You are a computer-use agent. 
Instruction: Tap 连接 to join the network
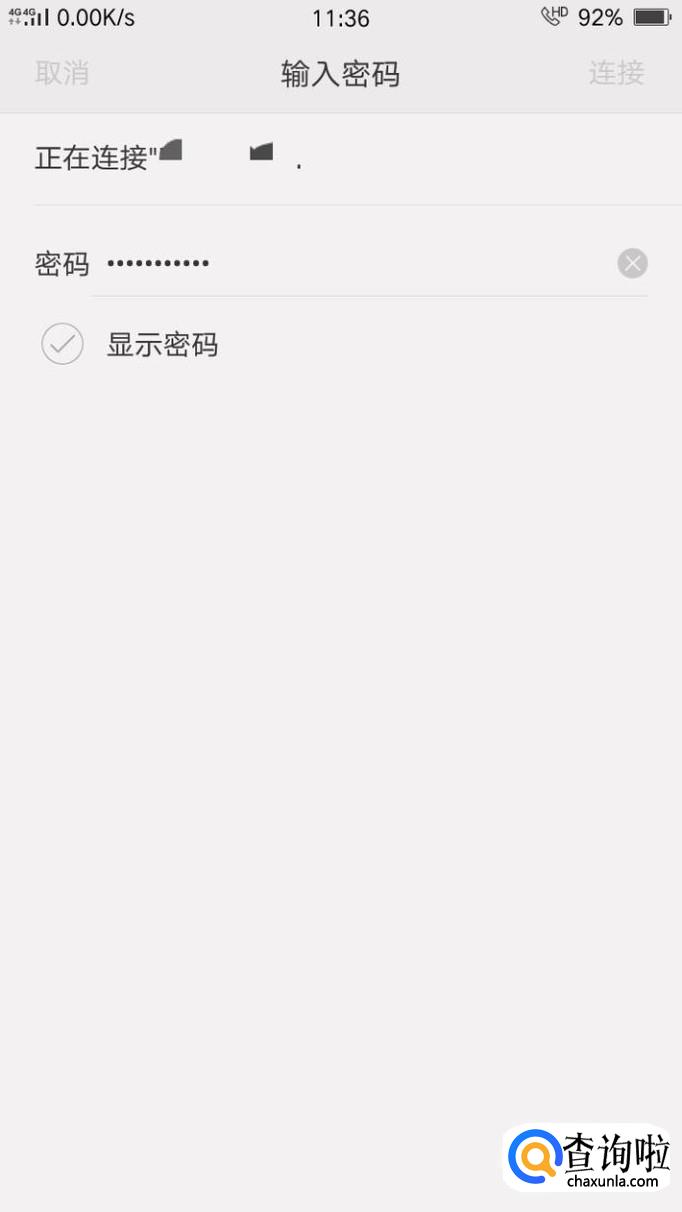616,73
